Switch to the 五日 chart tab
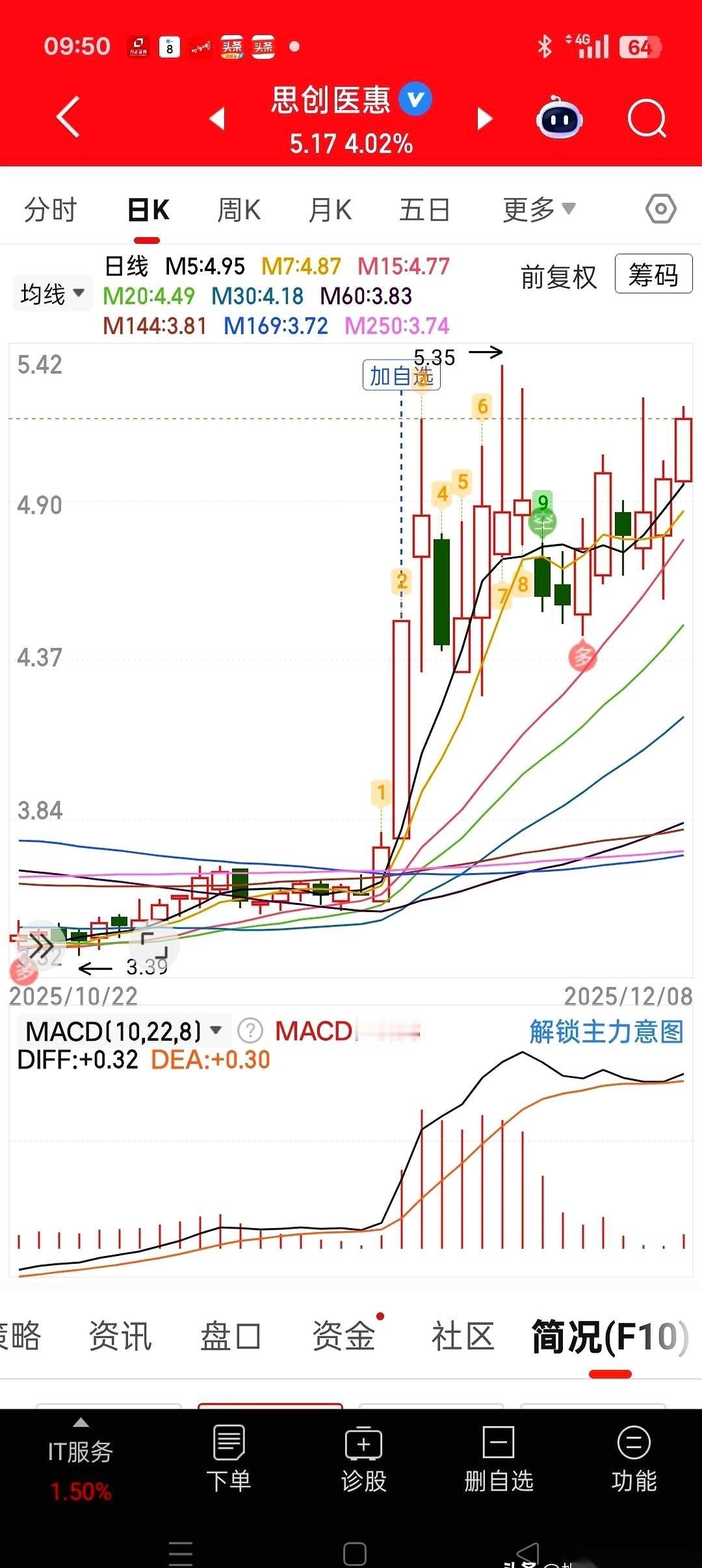The height and width of the screenshot is (1568, 702). point(424,210)
